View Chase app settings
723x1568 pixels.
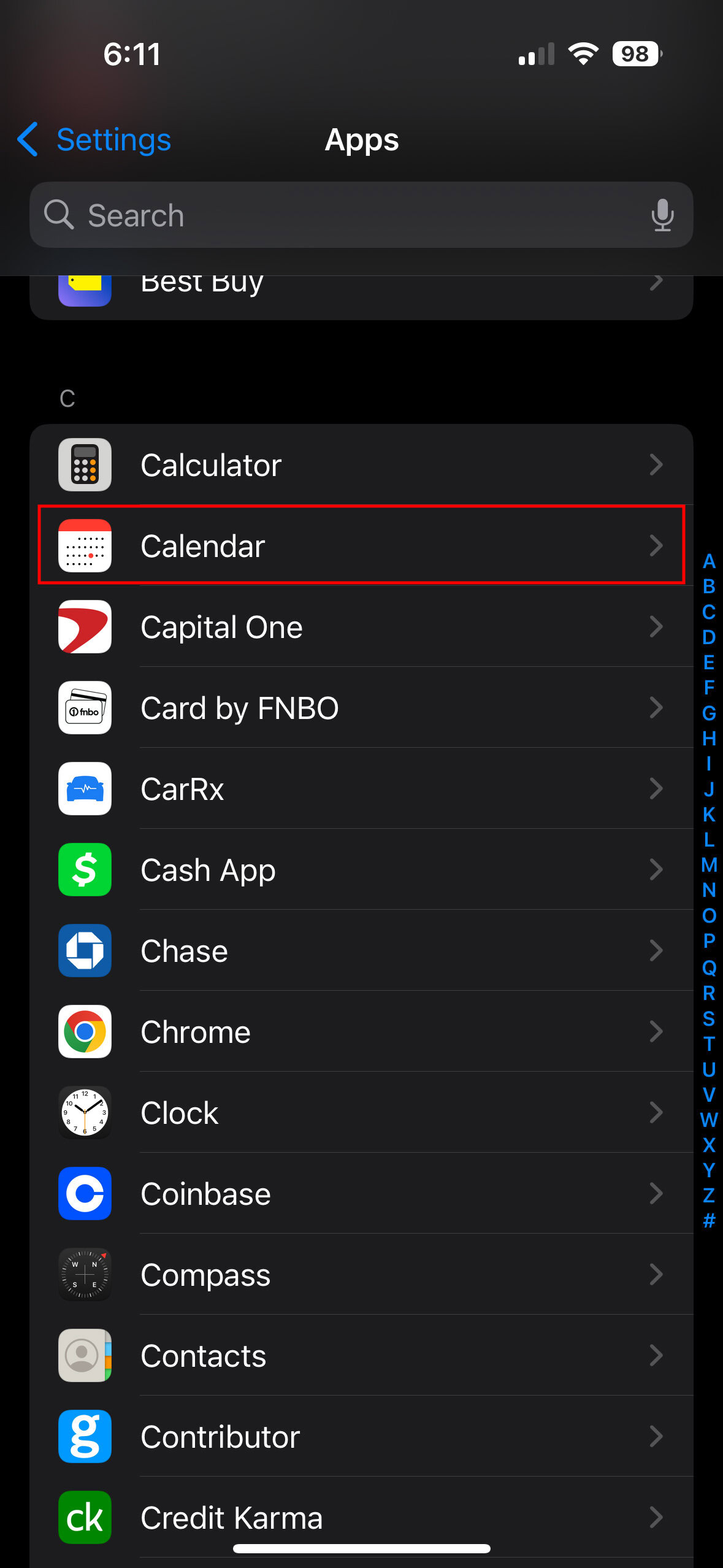(x=362, y=951)
